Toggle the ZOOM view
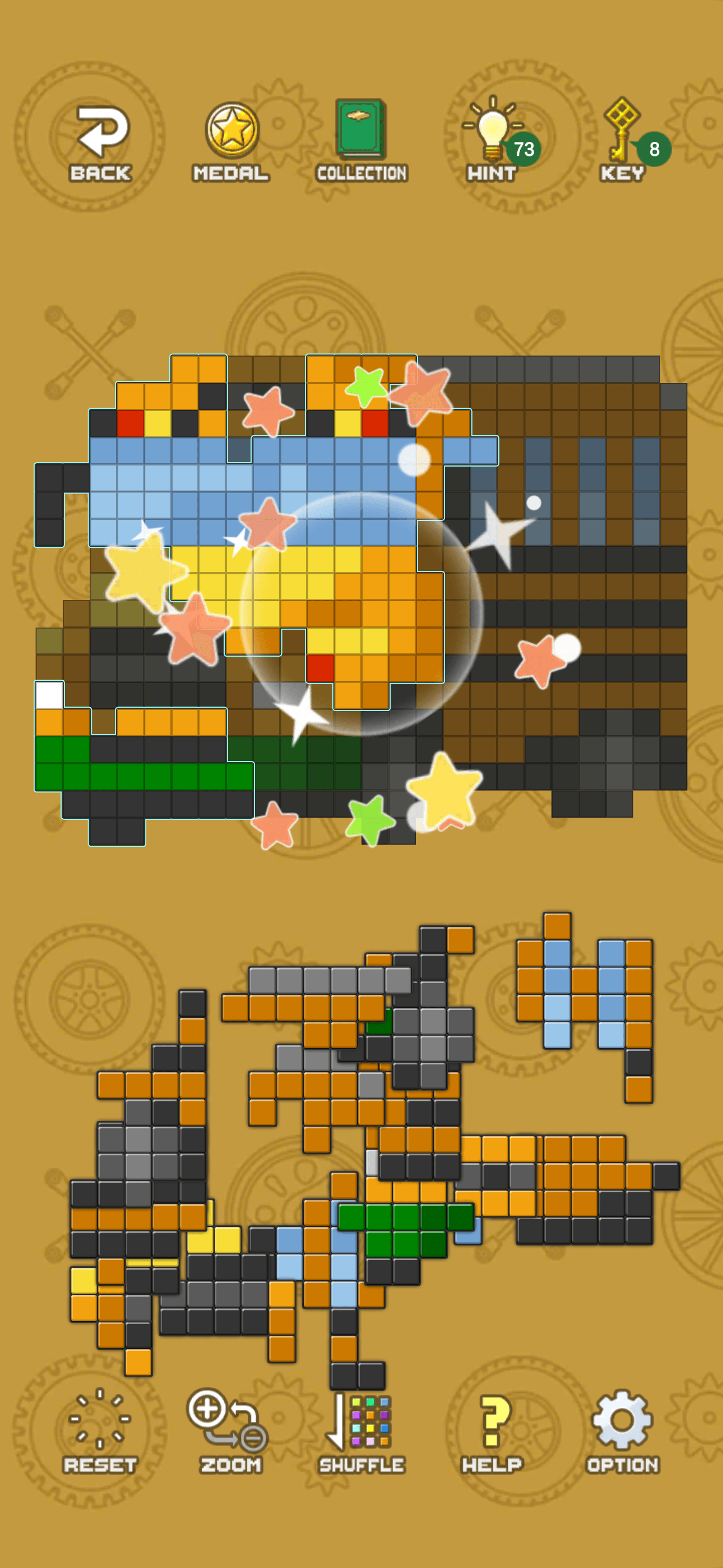Screen dimensions: 723x1568 tap(231, 1432)
